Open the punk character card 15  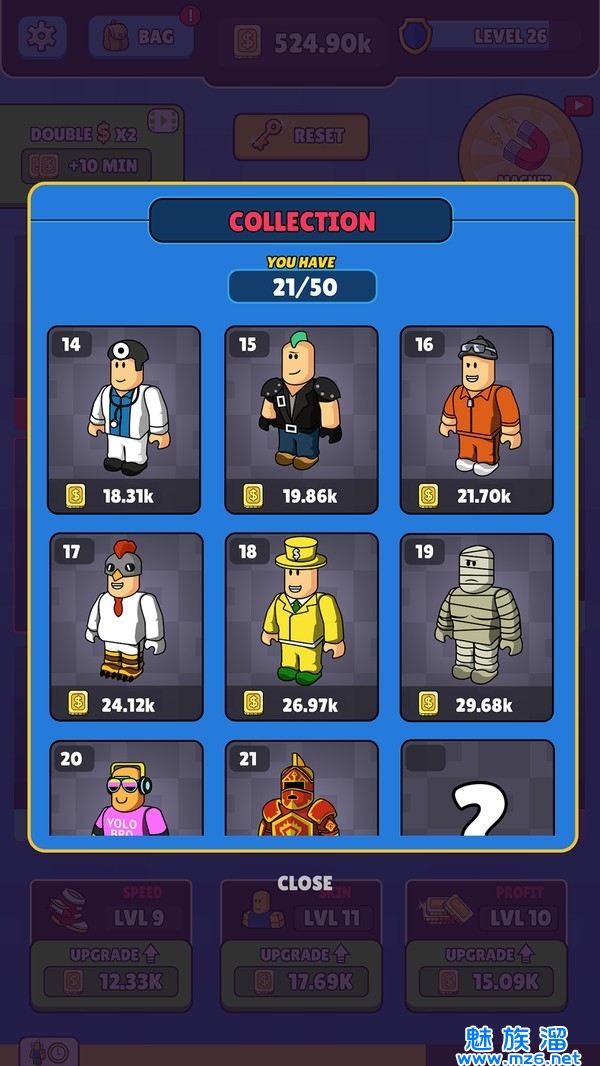pos(301,420)
